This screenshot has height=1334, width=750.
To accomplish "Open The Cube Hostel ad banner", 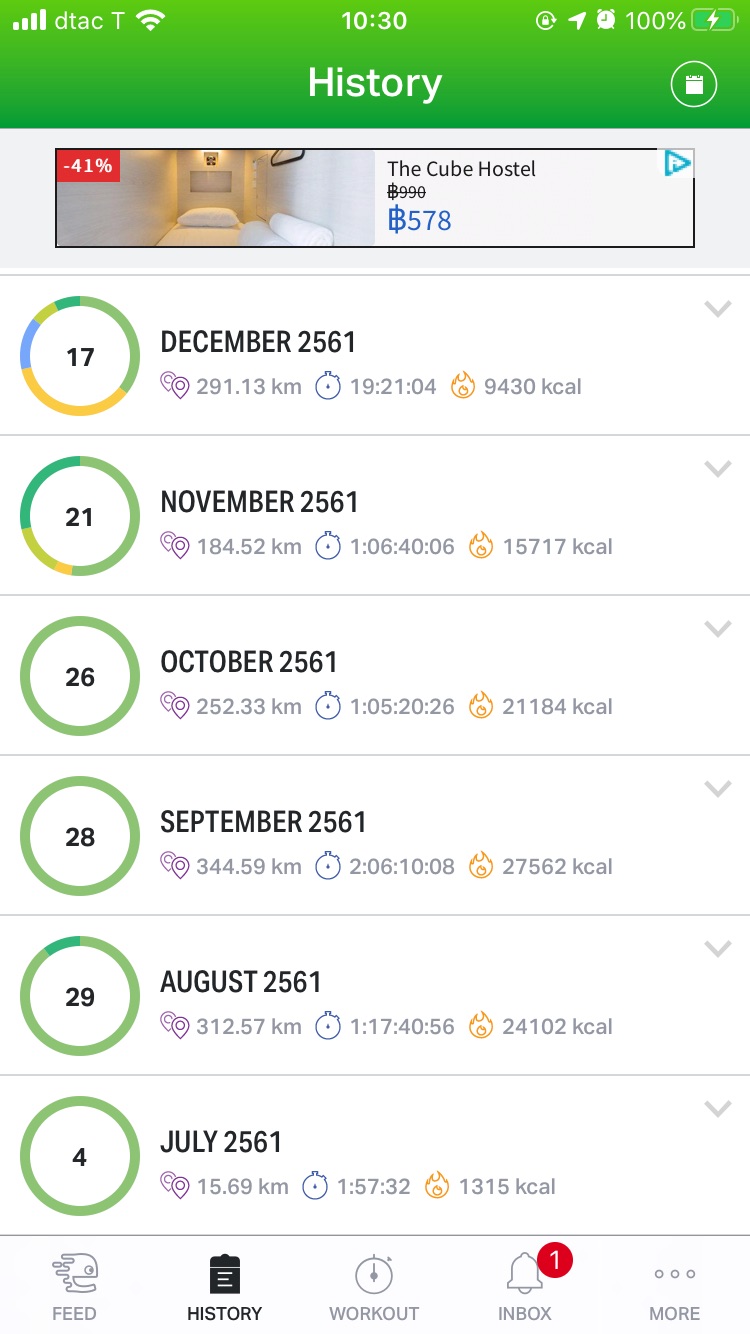I will (x=374, y=198).
